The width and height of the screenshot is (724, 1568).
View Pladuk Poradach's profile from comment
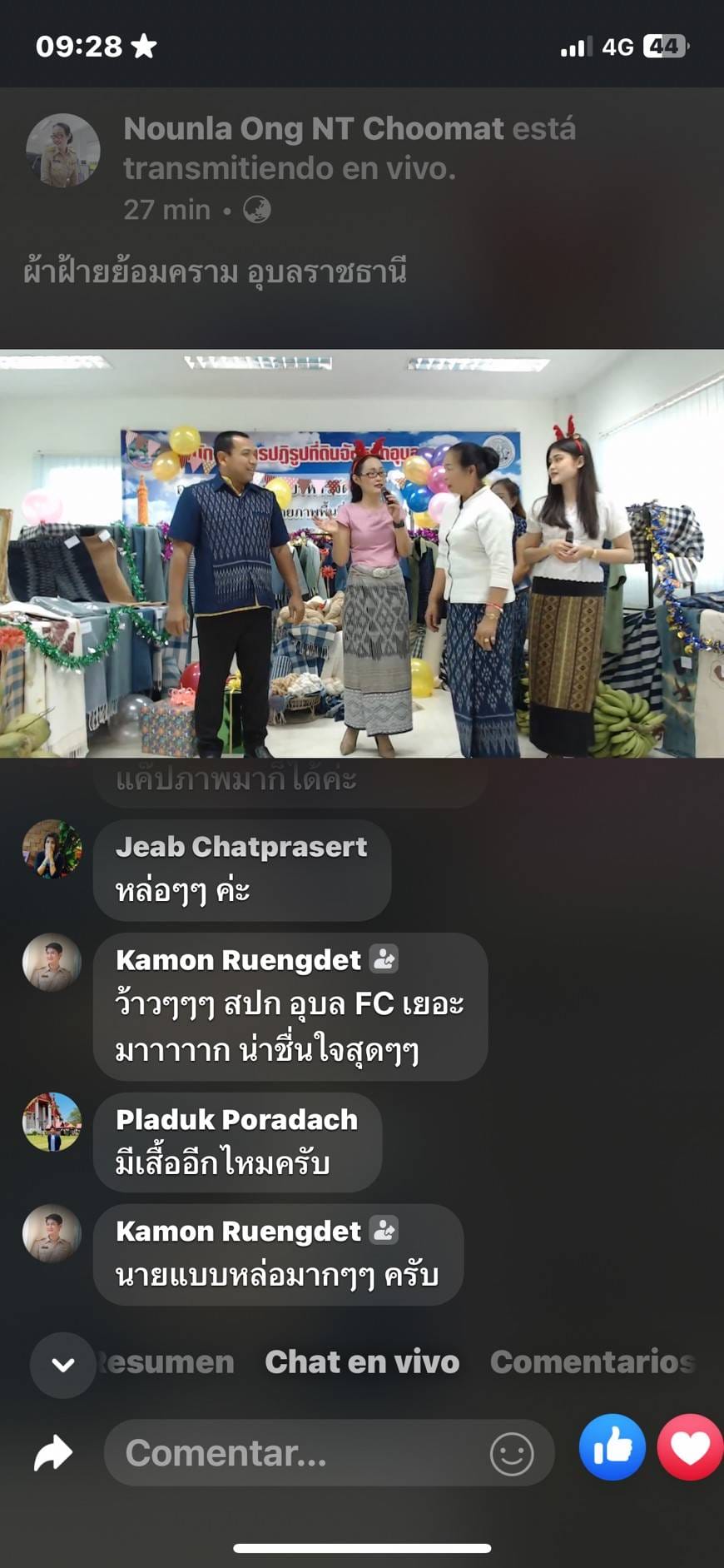52,1122
